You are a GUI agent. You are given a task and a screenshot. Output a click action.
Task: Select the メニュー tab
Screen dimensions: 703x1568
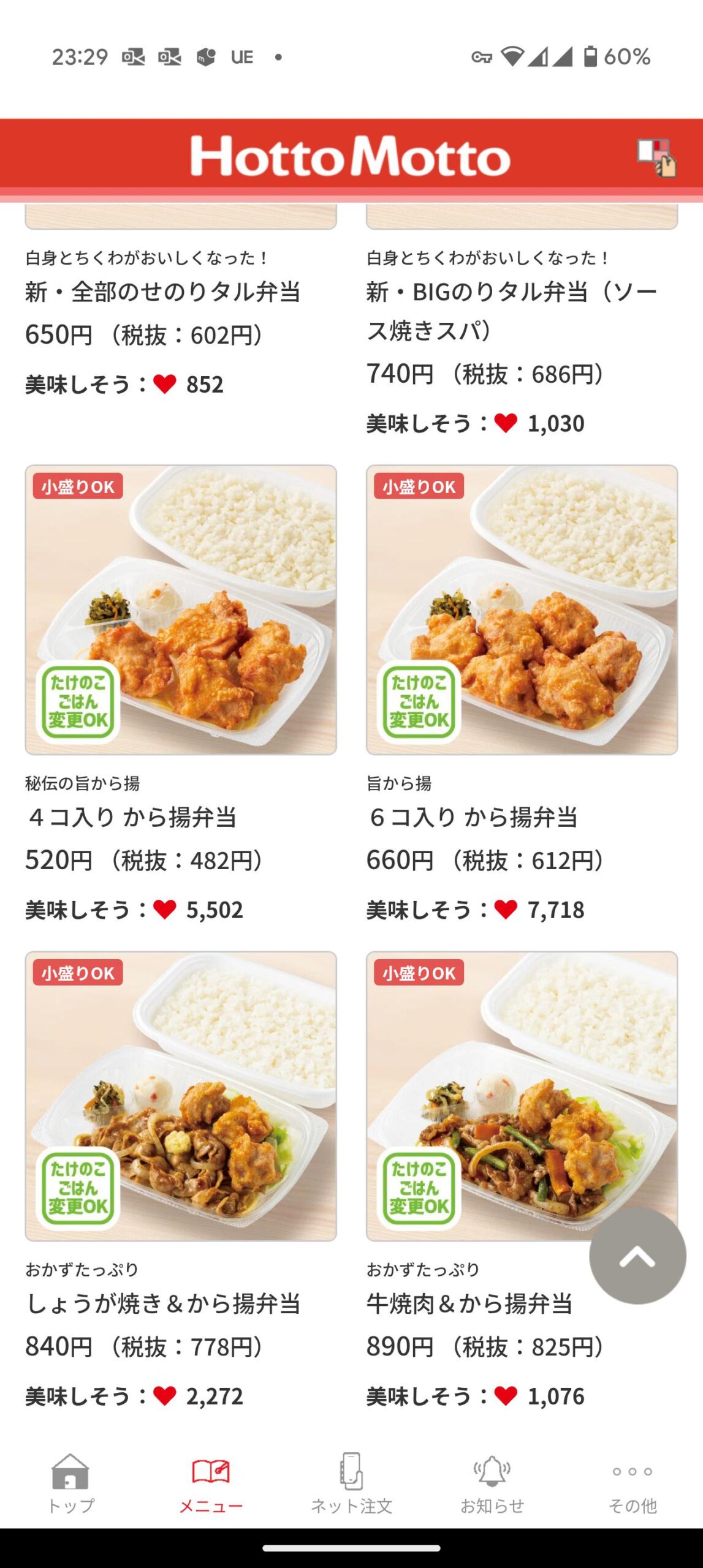click(211, 1483)
